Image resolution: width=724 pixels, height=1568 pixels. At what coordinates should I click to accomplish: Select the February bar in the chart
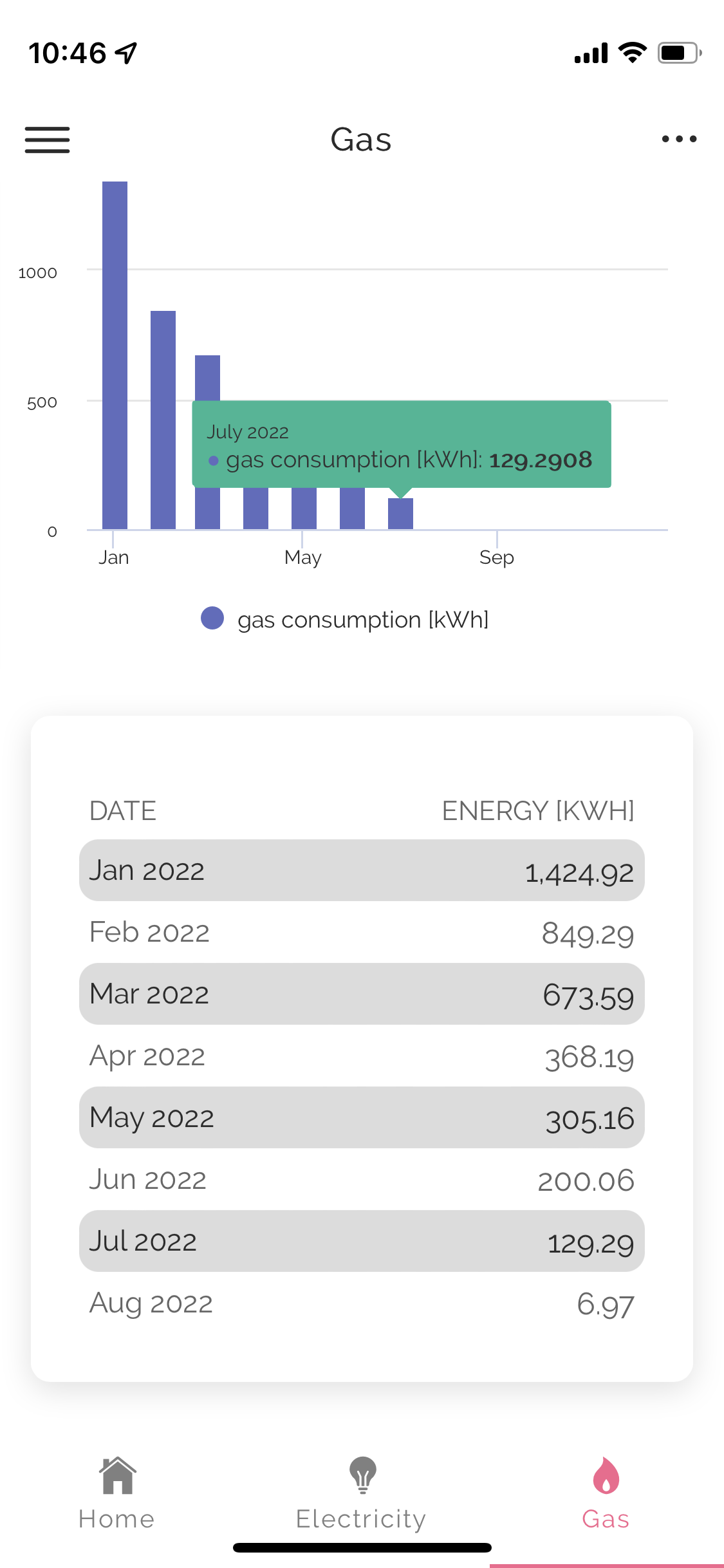[x=163, y=420]
